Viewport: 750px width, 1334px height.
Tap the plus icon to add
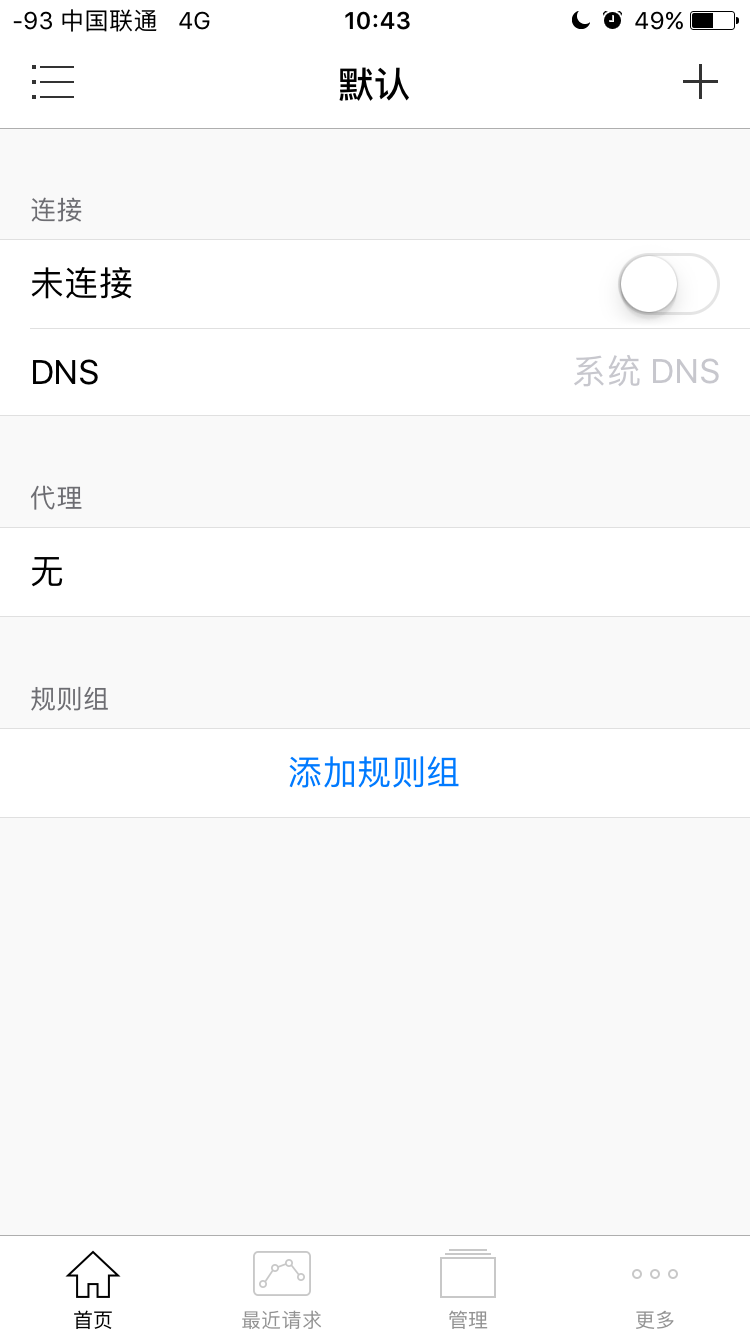pos(700,82)
